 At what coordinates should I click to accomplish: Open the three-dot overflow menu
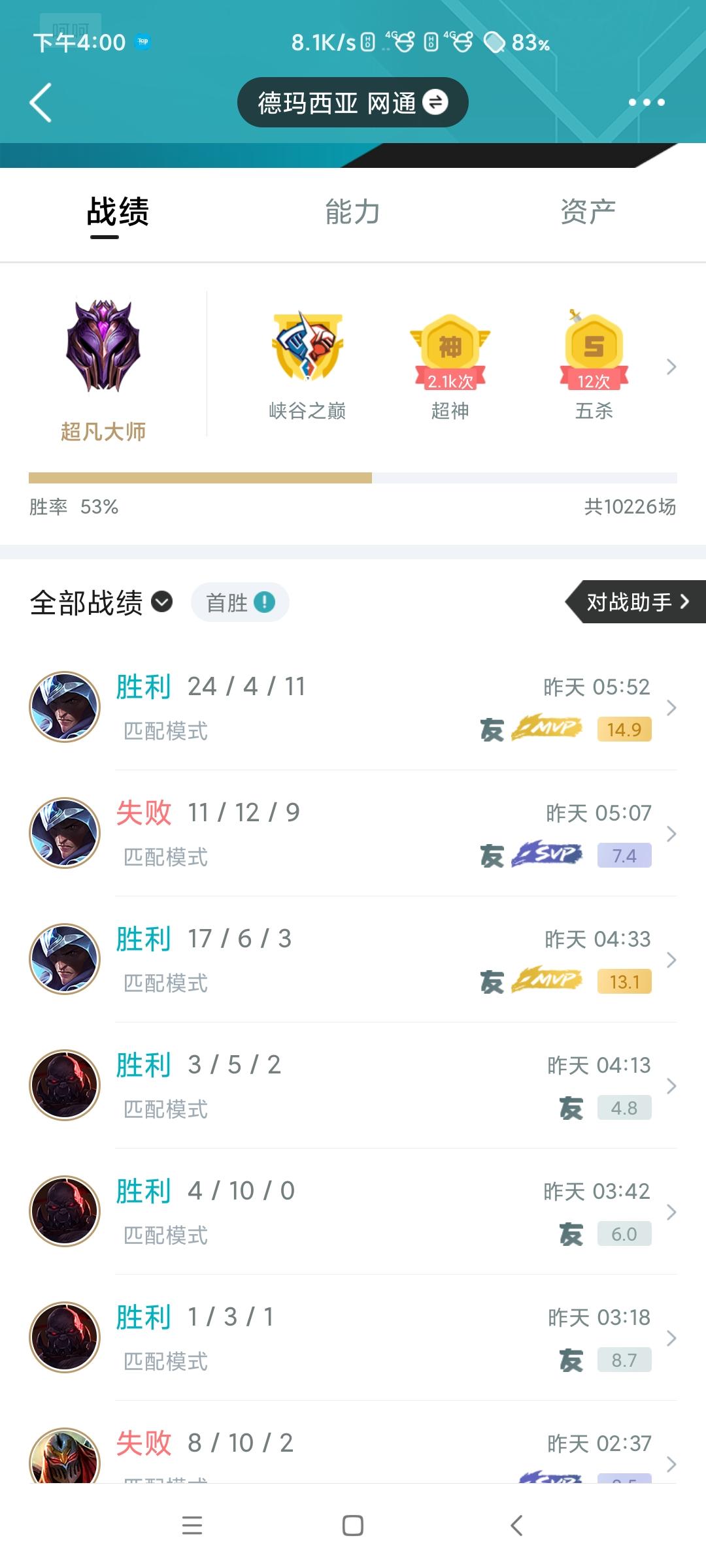pos(646,103)
